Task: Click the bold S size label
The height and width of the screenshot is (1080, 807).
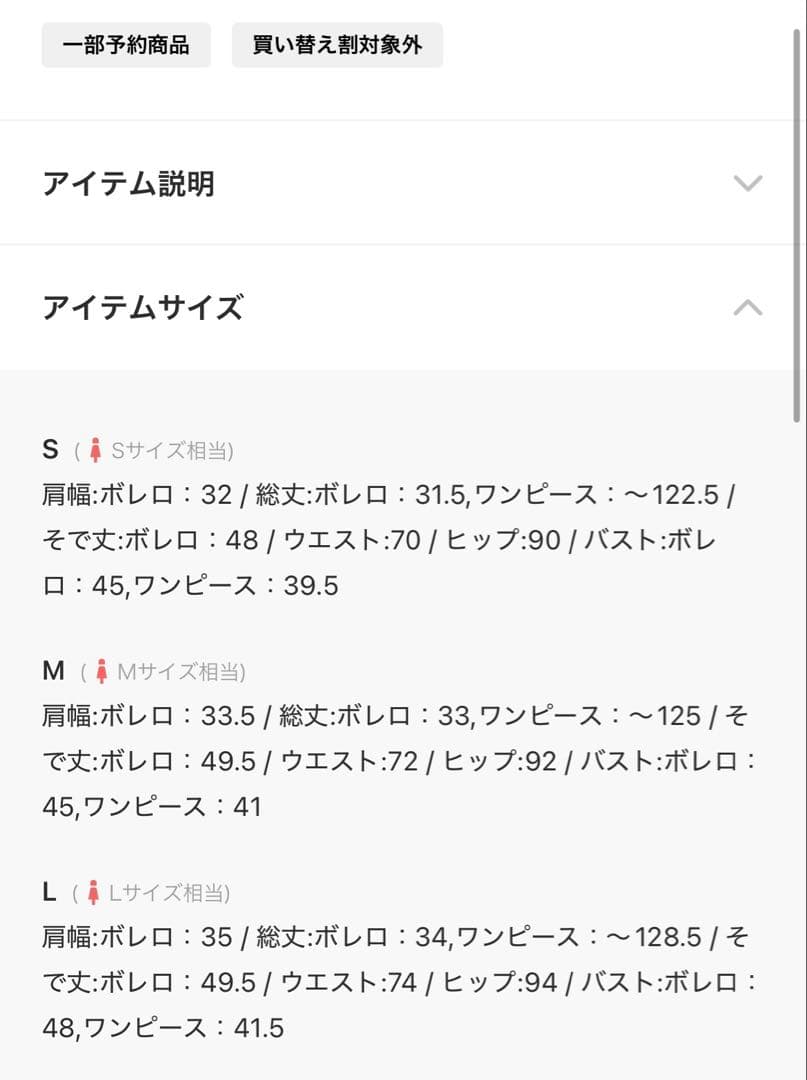Action: [x=50, y=449]
